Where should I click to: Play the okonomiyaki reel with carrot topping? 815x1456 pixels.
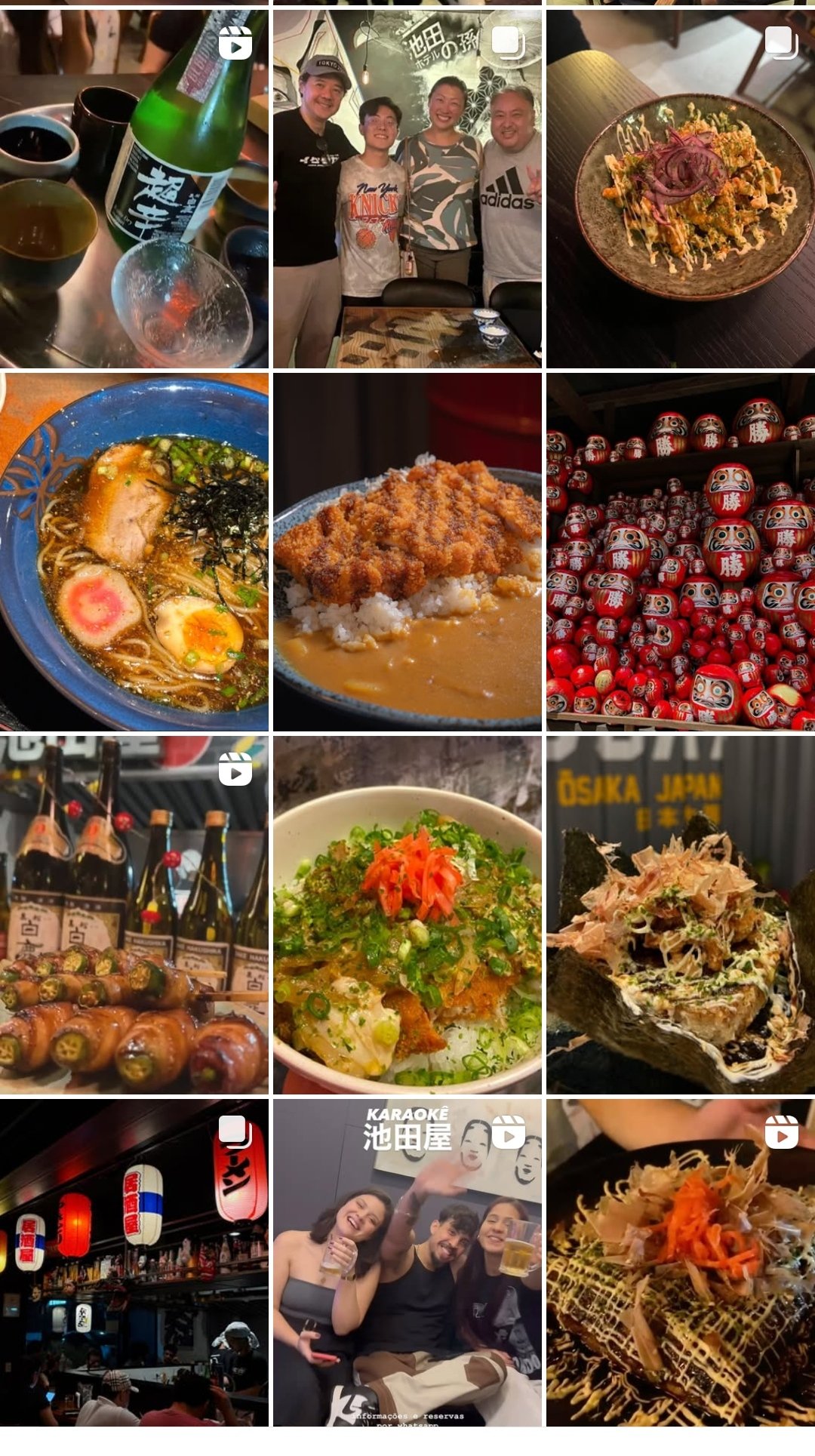pyautogui.click(x=681, y=1262)
